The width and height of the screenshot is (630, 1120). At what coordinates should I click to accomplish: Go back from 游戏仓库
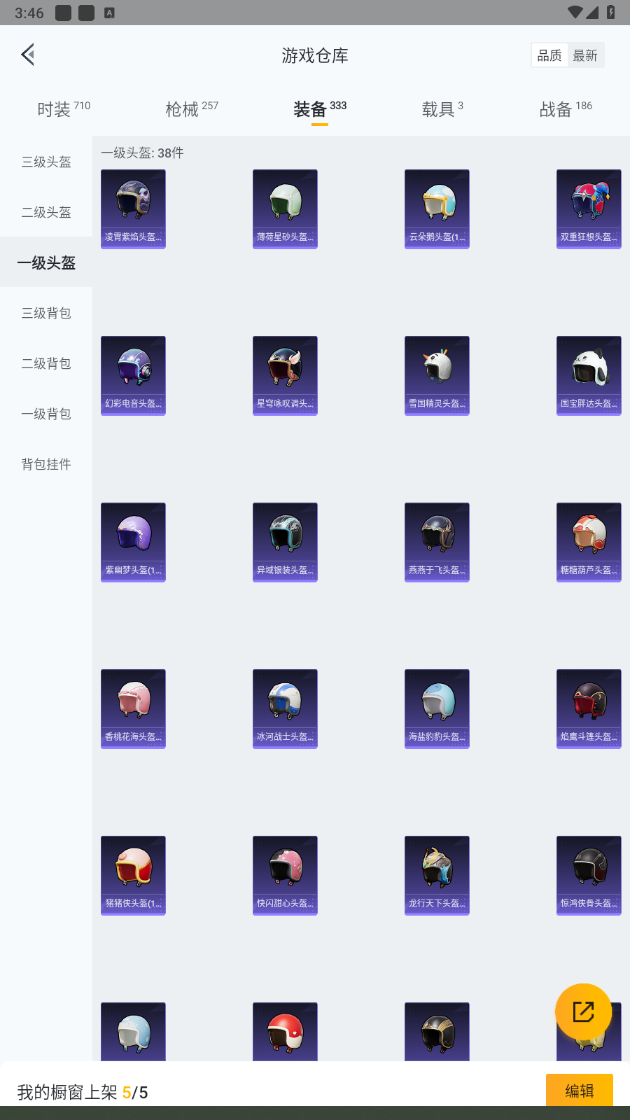click(28, 54)
